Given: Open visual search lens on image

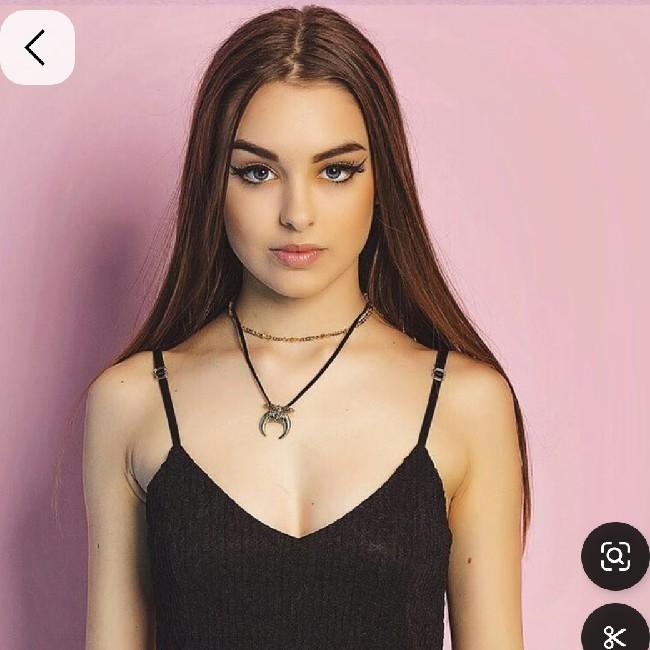Looking at the screenshot, I should 614,556.
